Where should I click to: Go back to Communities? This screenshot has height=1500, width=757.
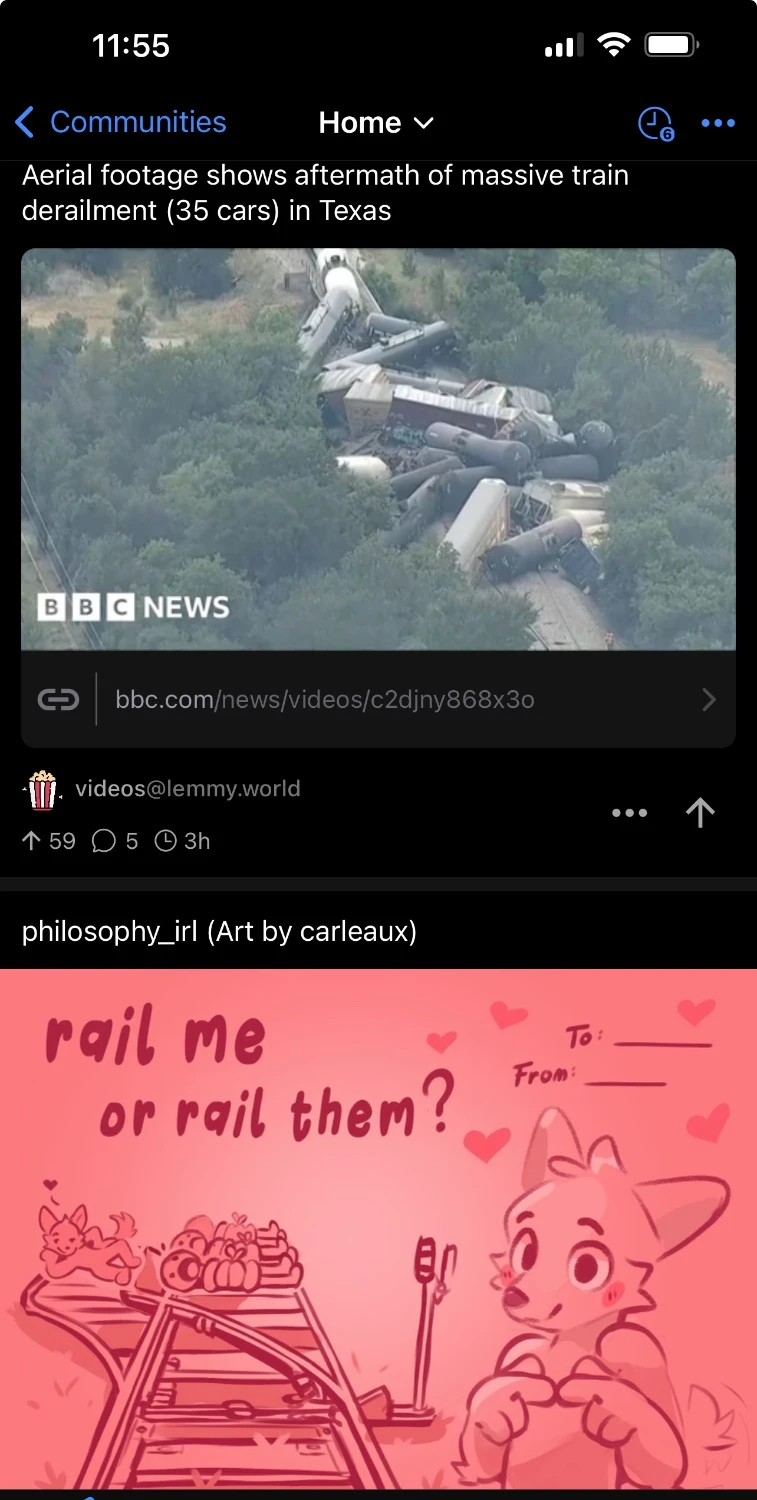click(121, 122)
